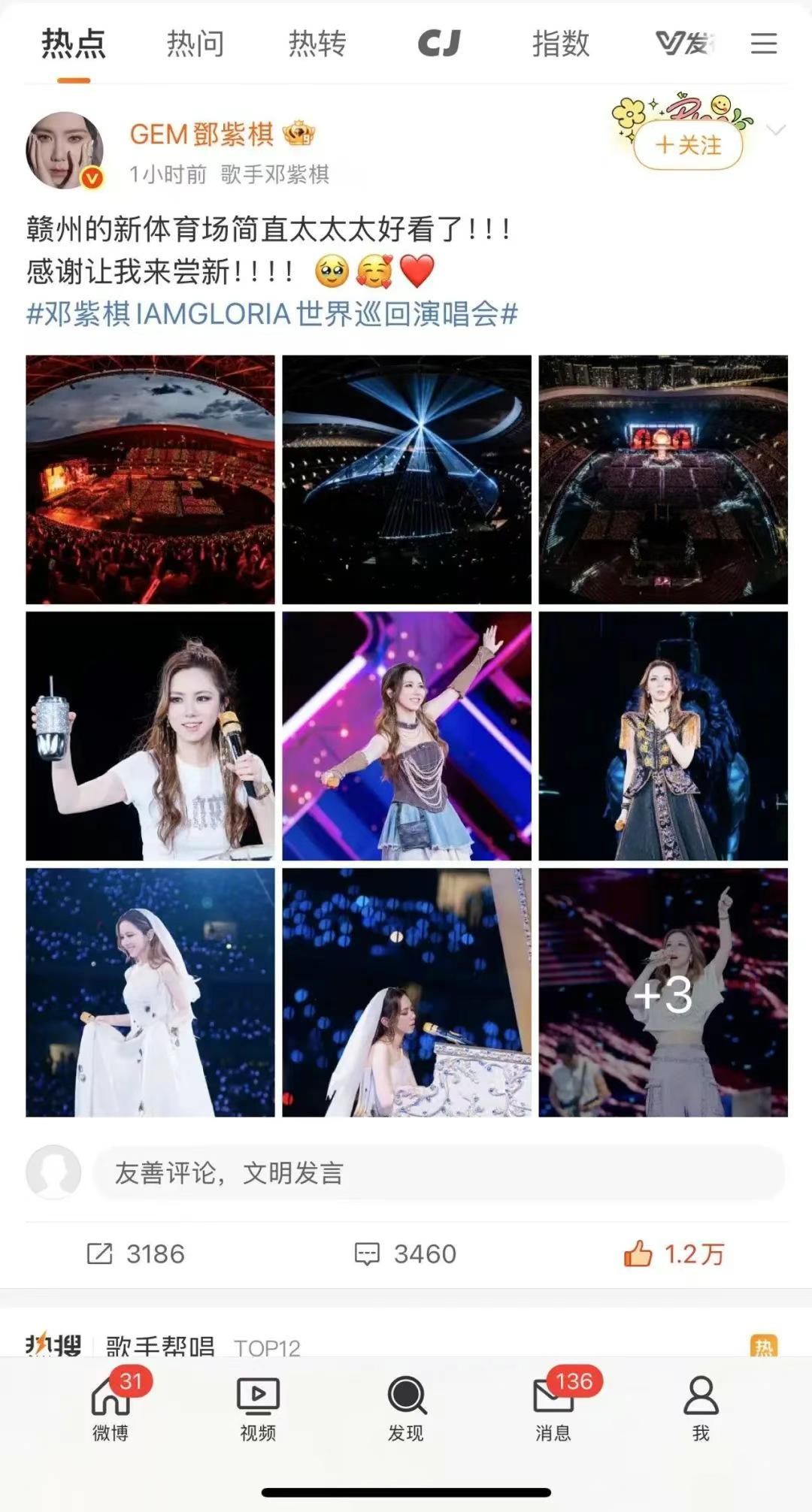This screenshot has width=812, height=1512.
Task: Switch to the 指数 tab
Action: point(560,44)
